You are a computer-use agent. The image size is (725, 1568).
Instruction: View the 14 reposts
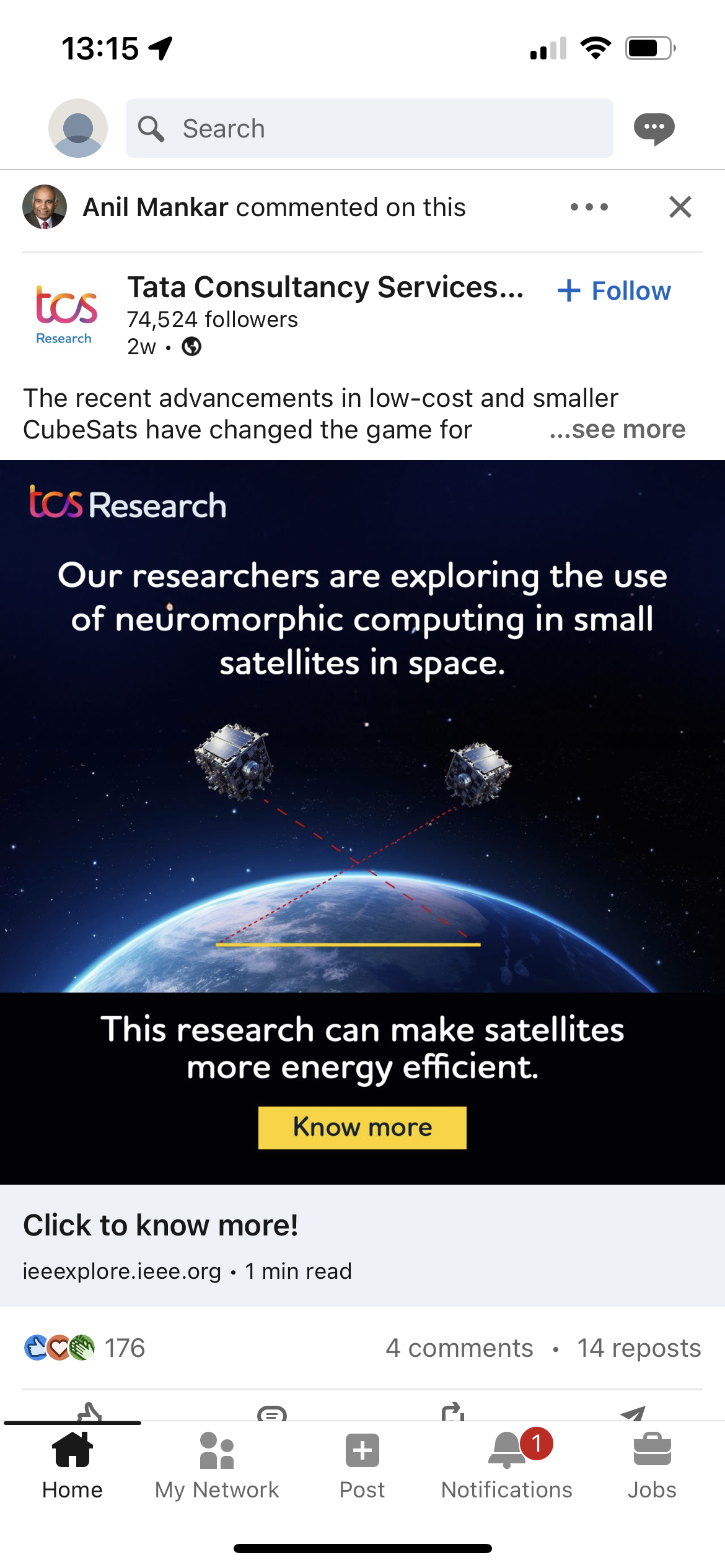(x=639, y=1348)
